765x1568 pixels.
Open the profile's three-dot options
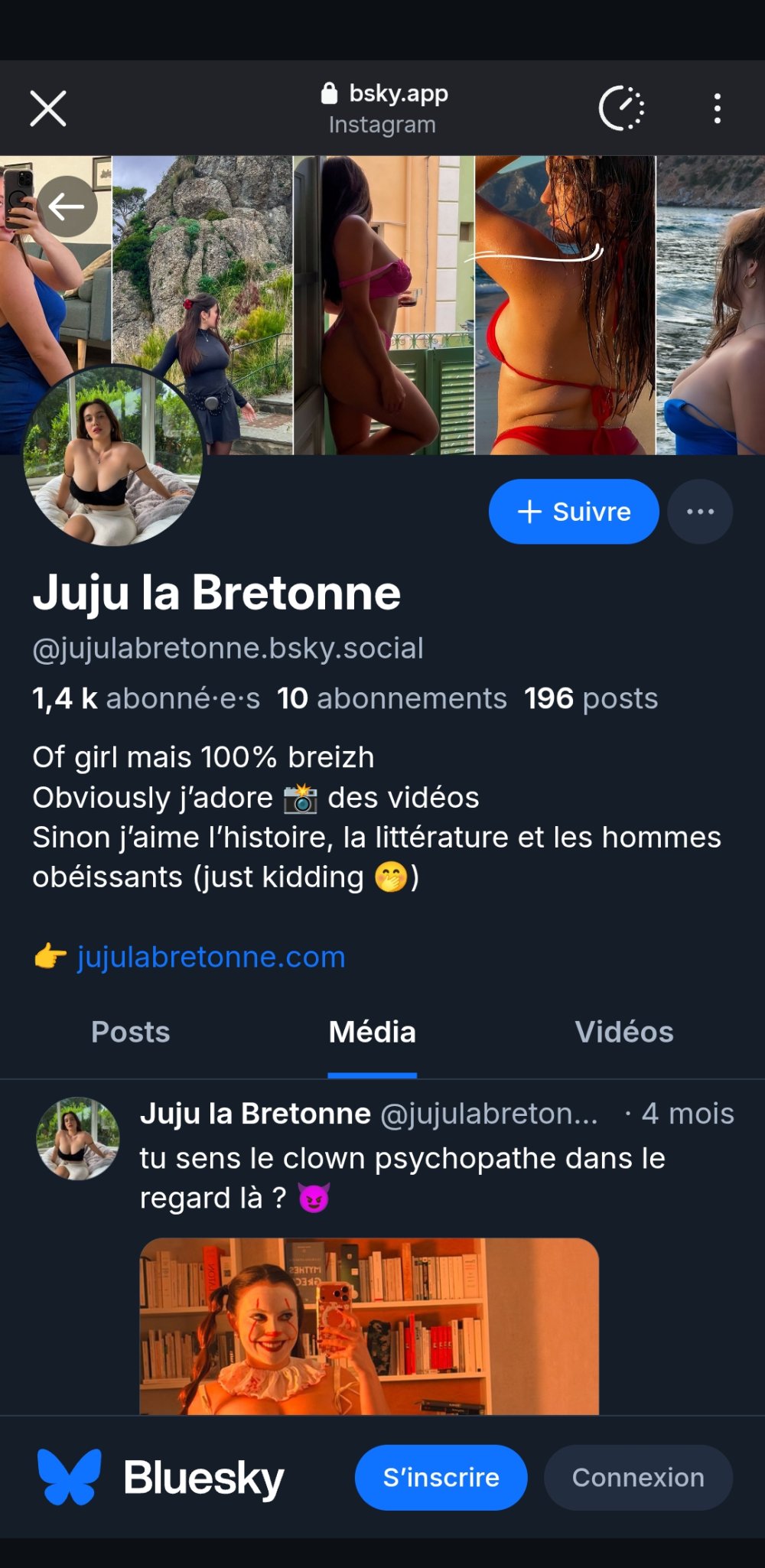700,512
